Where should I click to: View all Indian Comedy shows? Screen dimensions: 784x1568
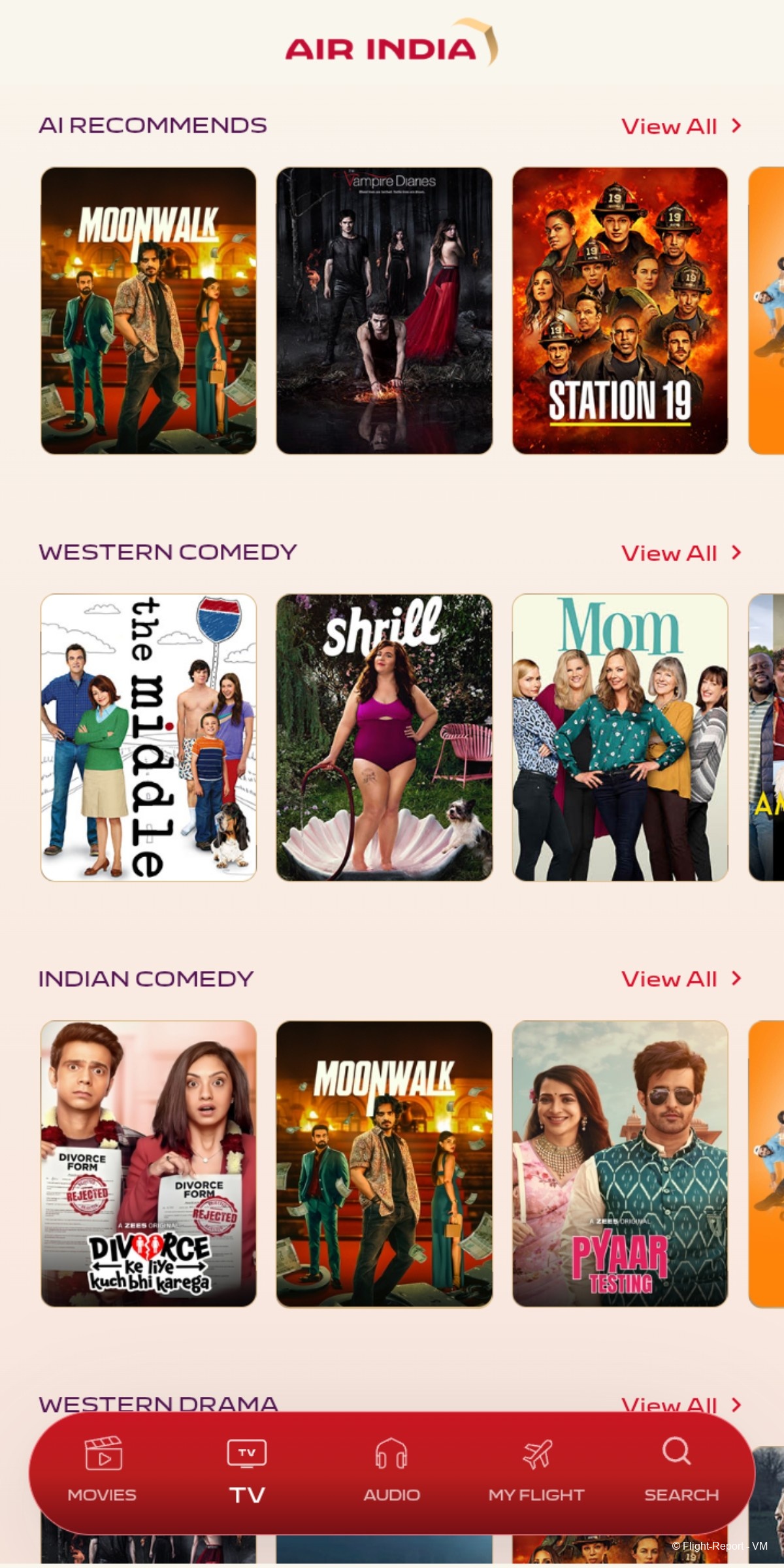pos(681,979)
